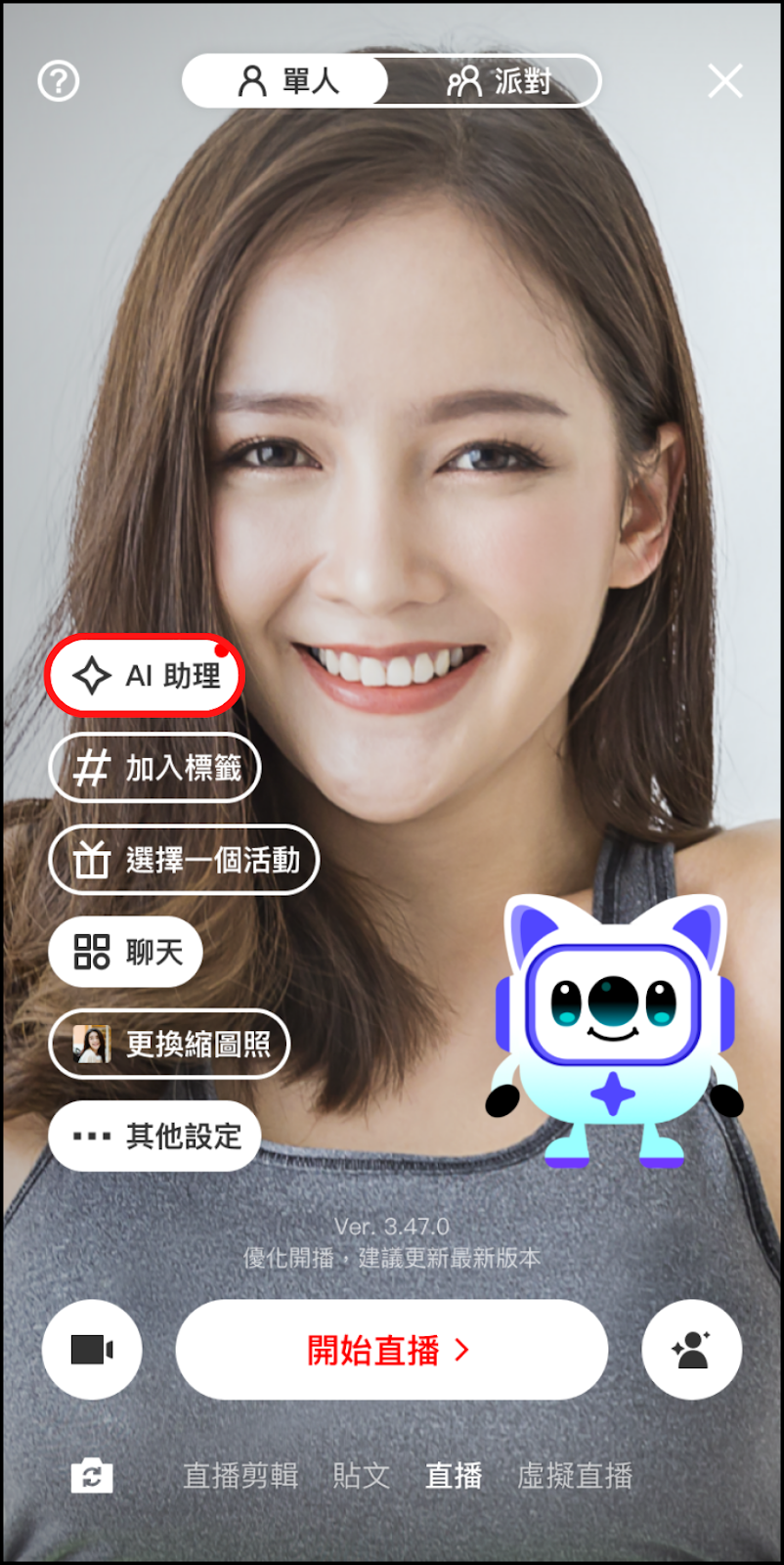Flip the camera with the switch icon
The width and height of the screenshot is (784, 1565).
tap(92, 1475)
